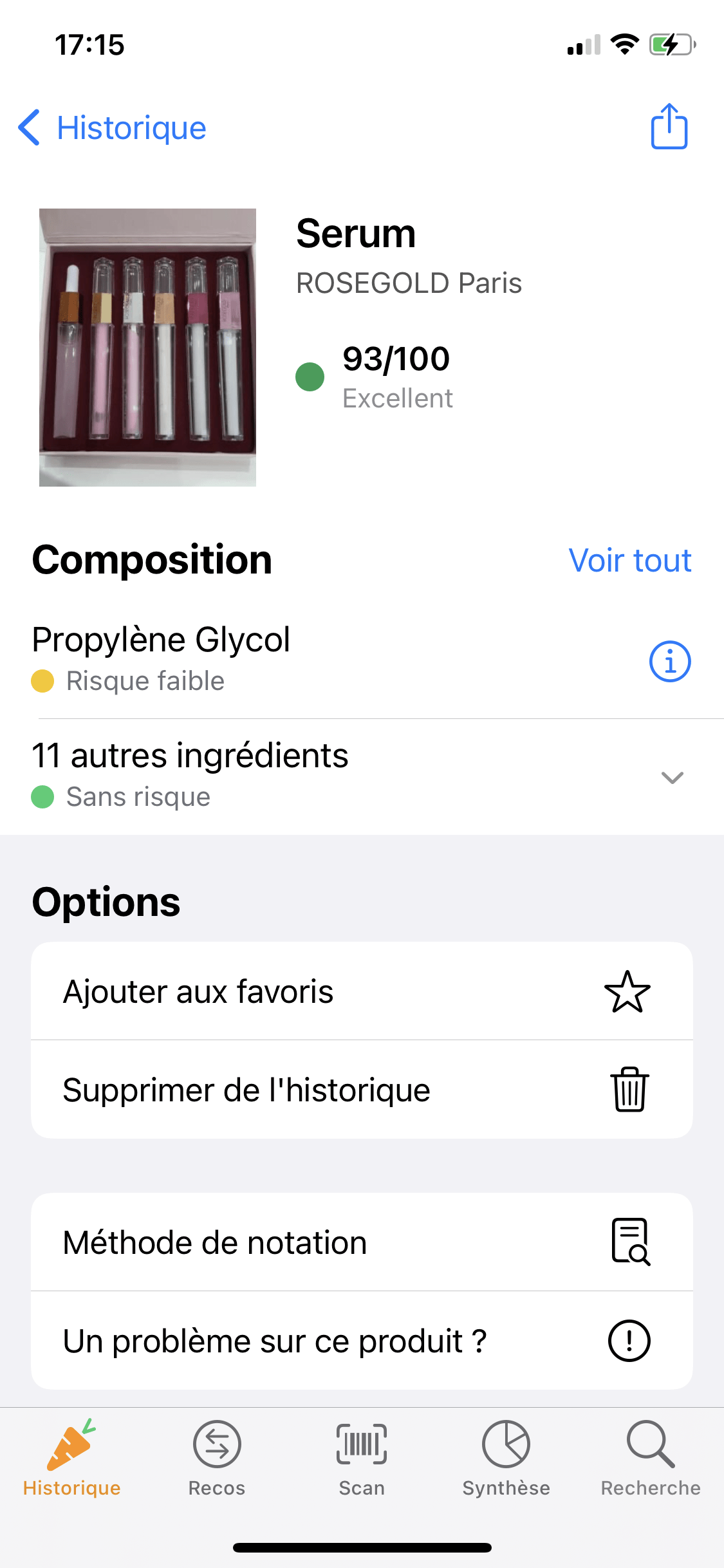
Task: Open Méthode de notation
Action: 362,1242
